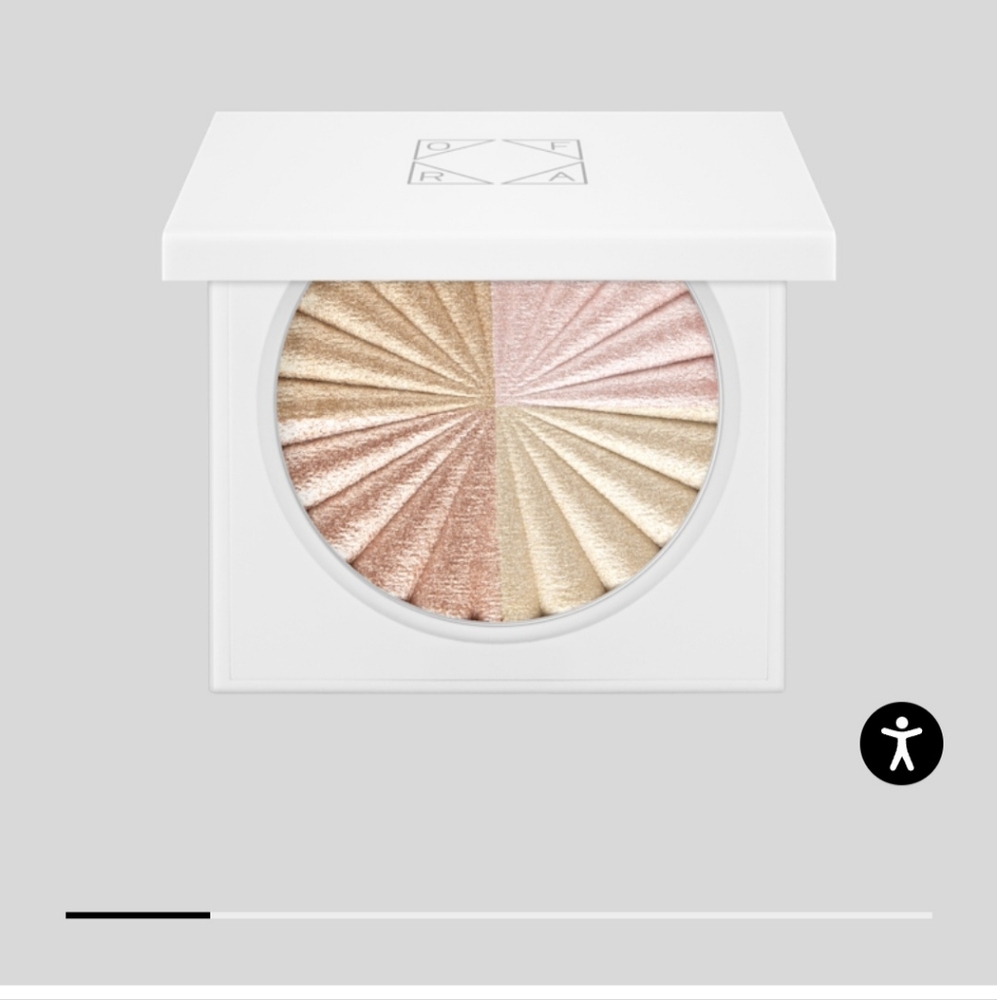Image resolution: width=997 pixels, height=1000 pixels.
Task: Select the OFRA logo on the compact lid
Action: coord(497,160)
